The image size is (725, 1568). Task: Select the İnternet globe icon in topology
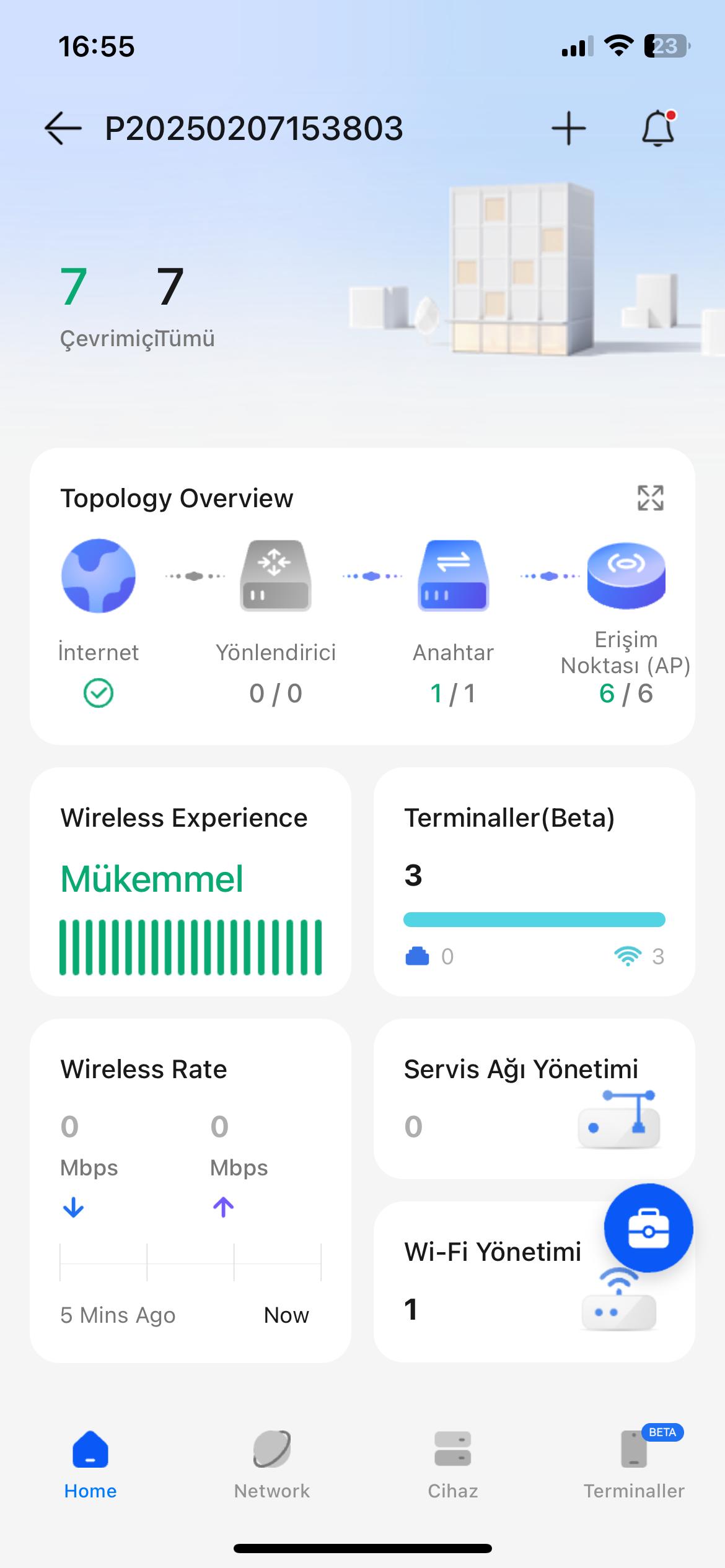point(99,575)
